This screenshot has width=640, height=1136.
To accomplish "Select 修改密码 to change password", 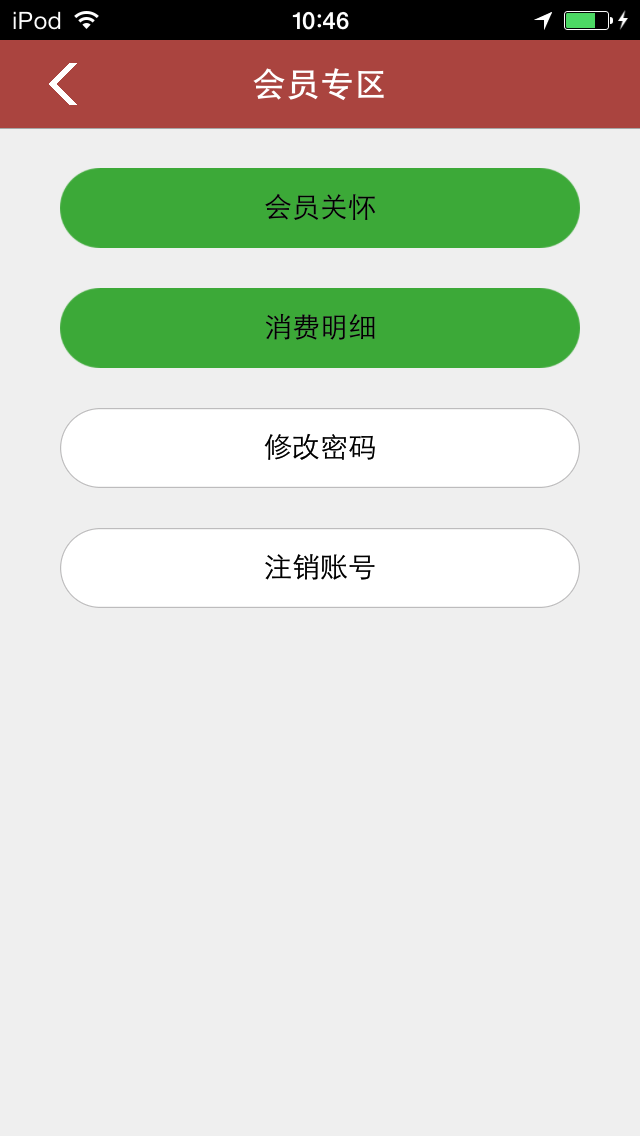I will pos(320,448).
